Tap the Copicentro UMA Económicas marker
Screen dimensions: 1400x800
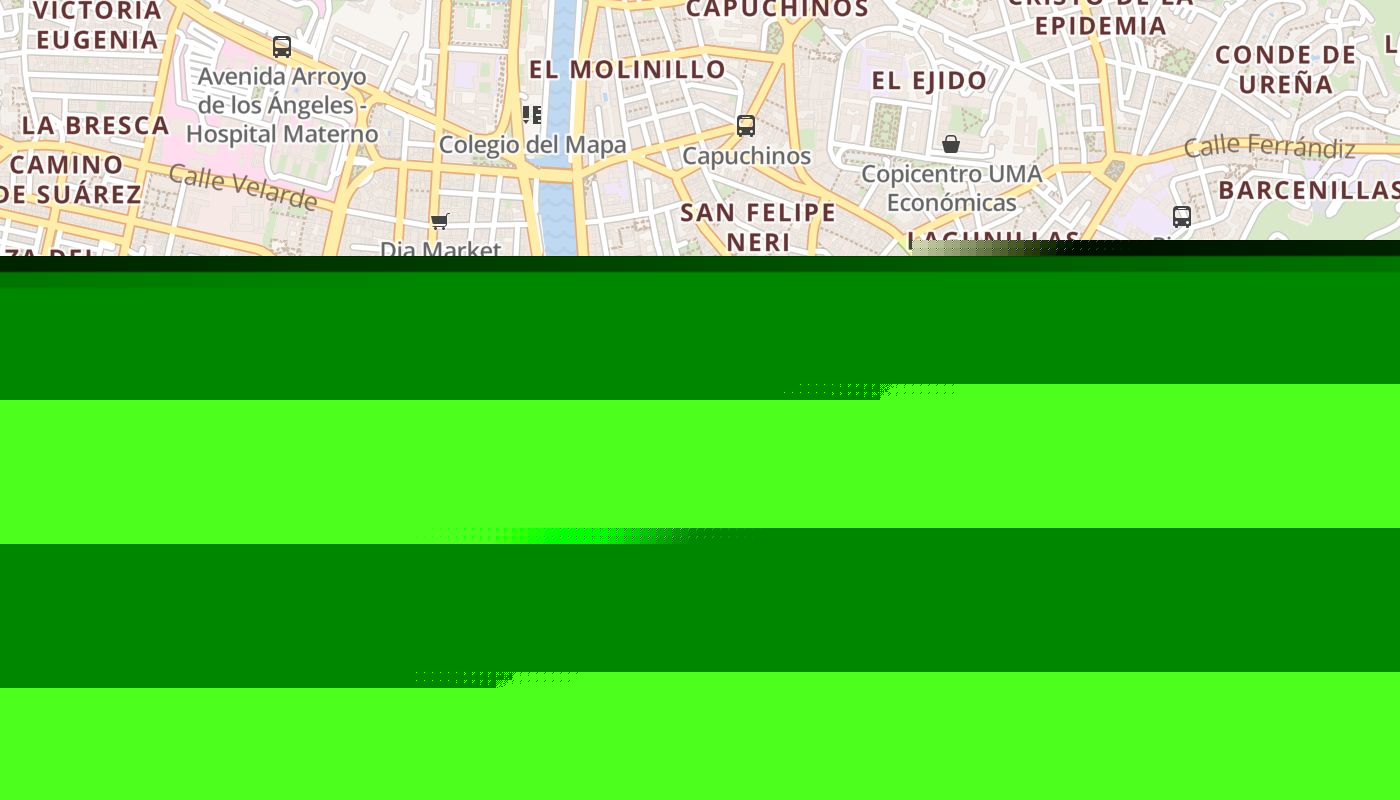pyautogui.click(x=951, y=145)
